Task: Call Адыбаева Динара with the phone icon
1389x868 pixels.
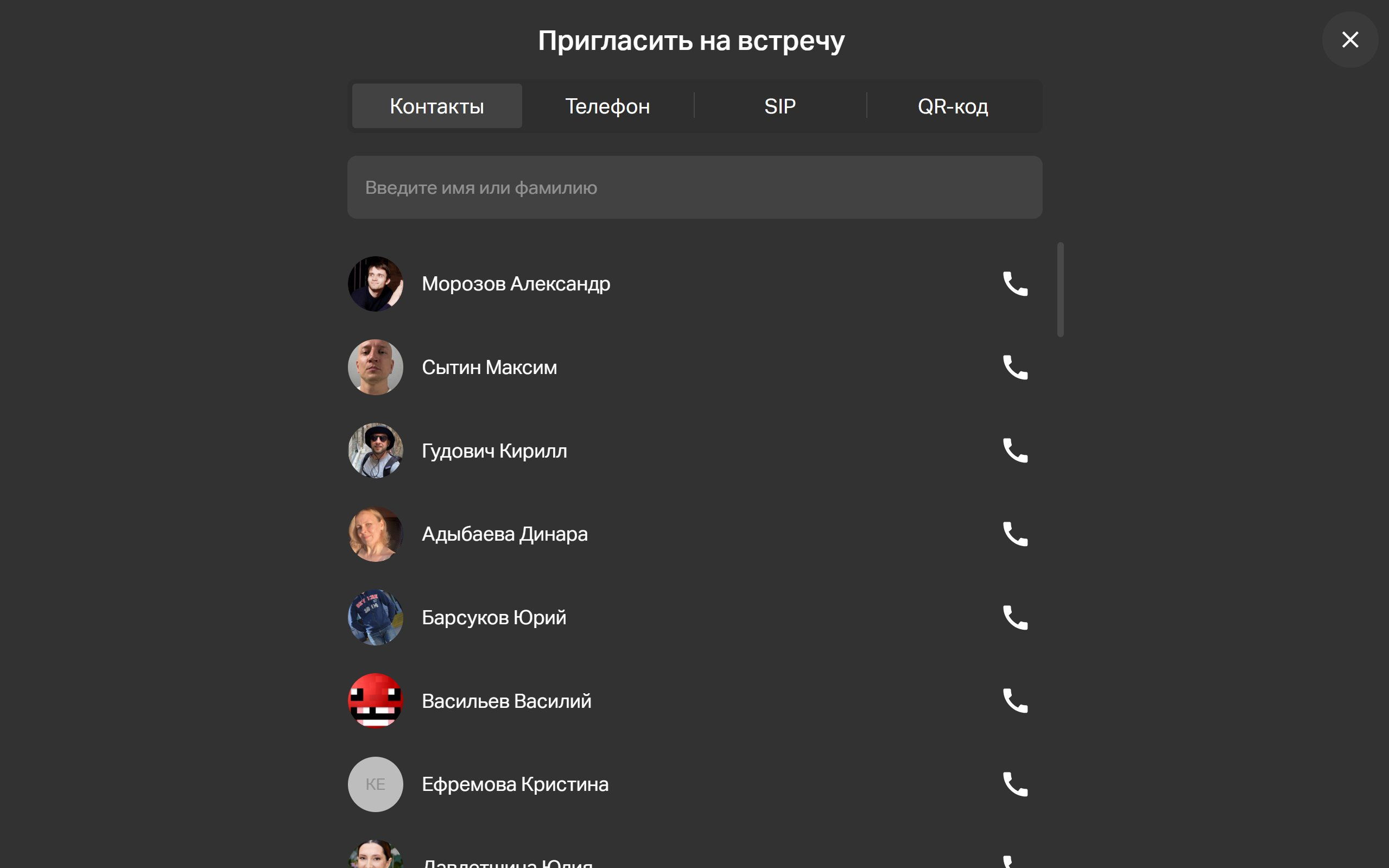Action: pos(1015,534)
